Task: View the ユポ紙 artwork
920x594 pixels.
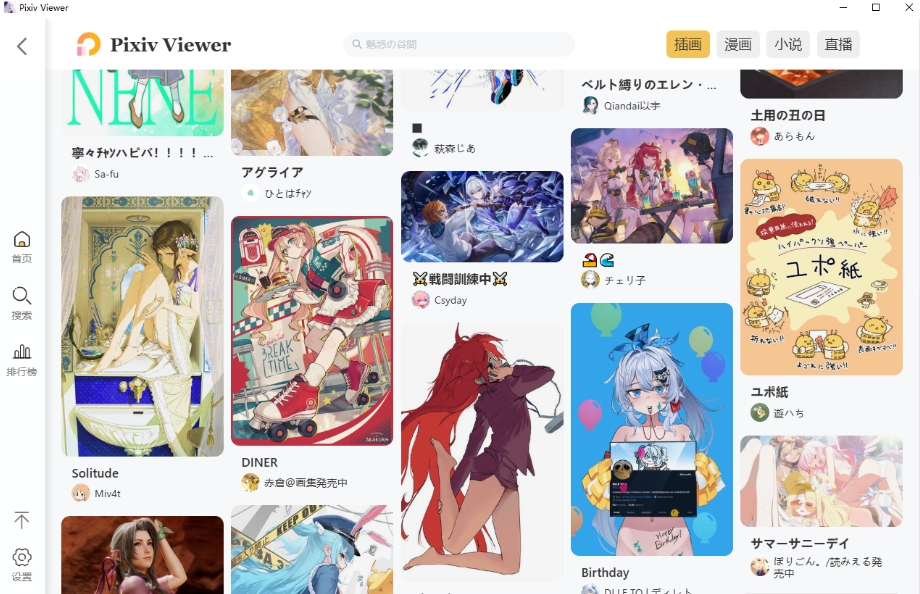Action: (821, 267)
